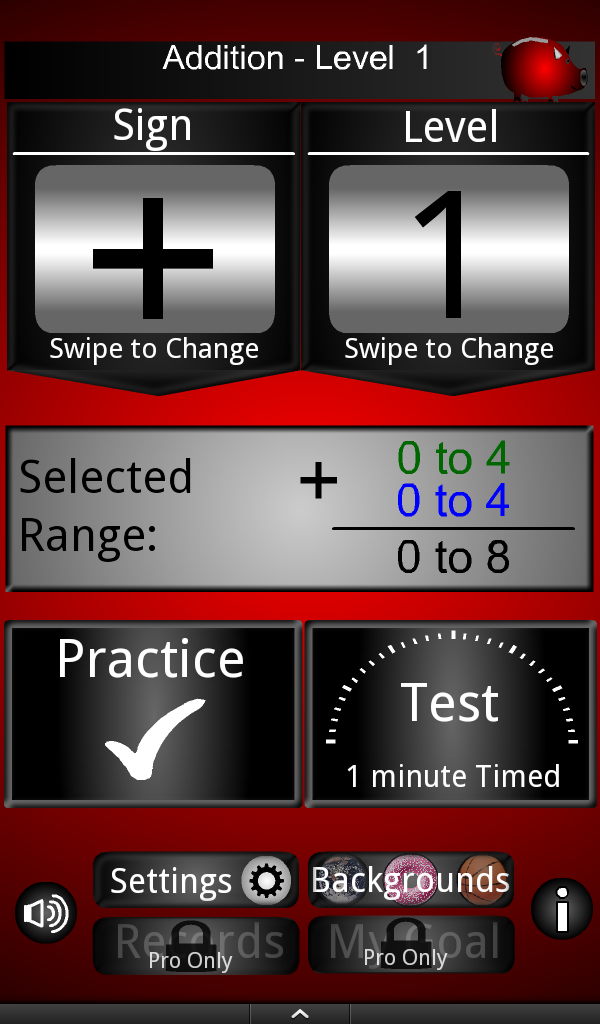
Task: Tap the Level 1 selector
Action: tap(448, 249)
